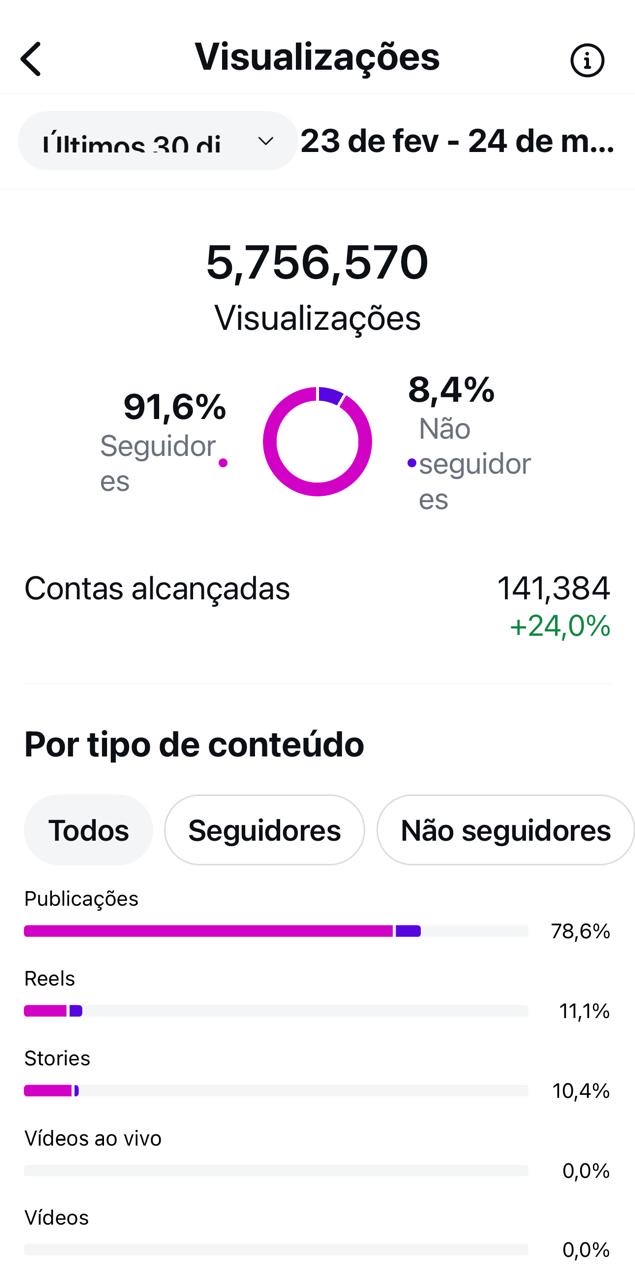Go back using the arrow icon

(x=32, y=59)
